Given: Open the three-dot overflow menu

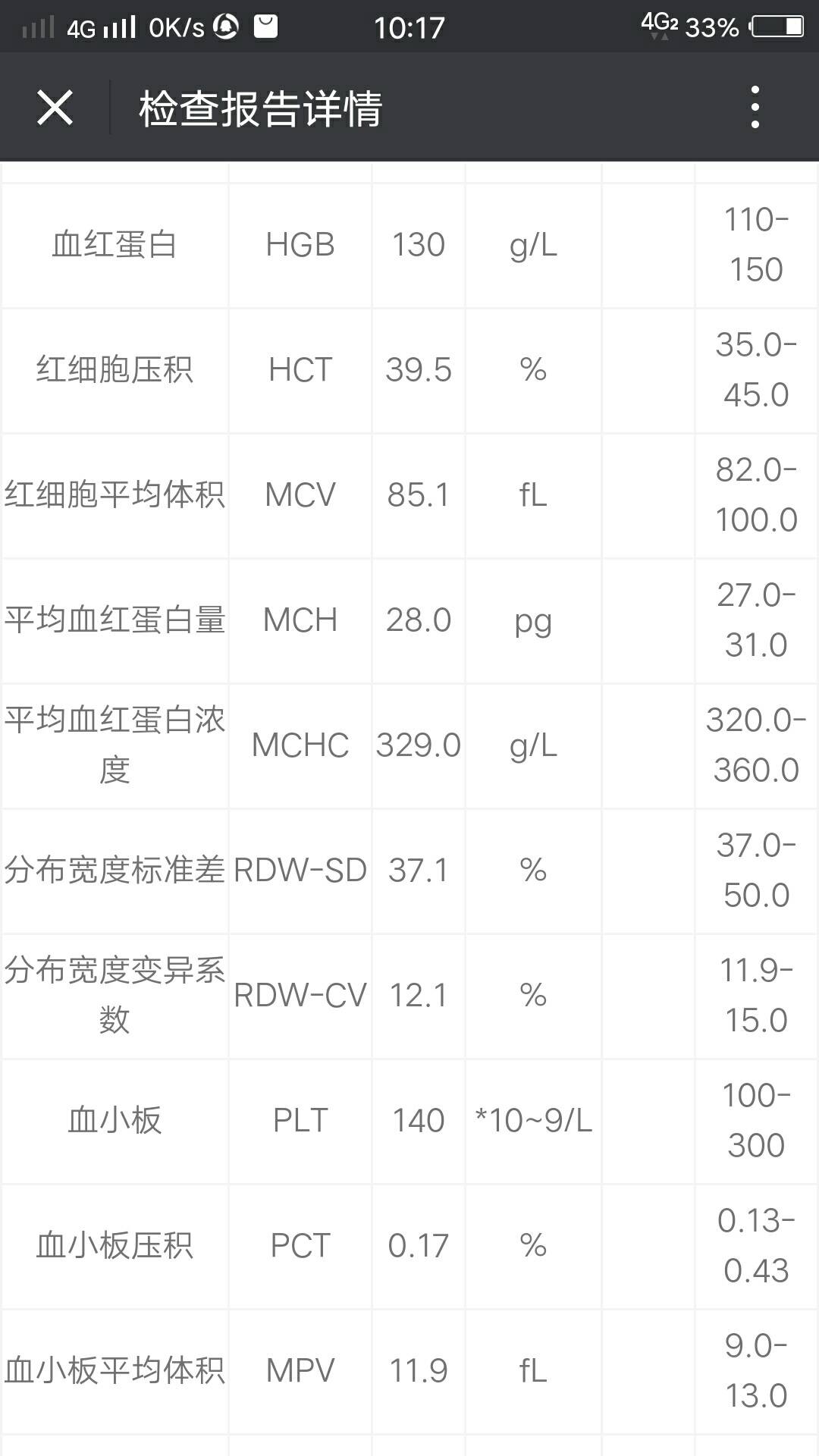Looking at the screenshot, I should coord(755,107).
